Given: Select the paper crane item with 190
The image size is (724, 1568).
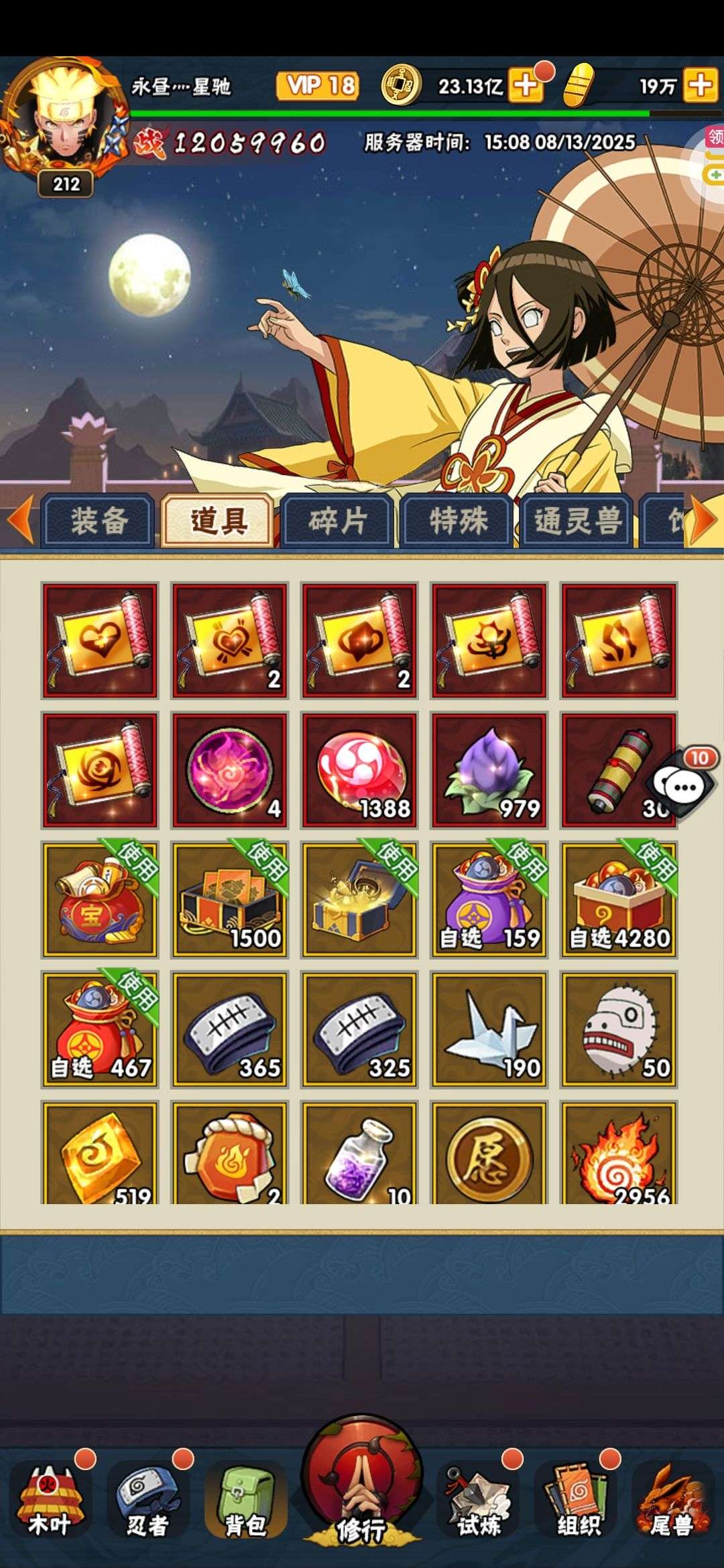Looking at the screenshot, I should coord(489,1029).
